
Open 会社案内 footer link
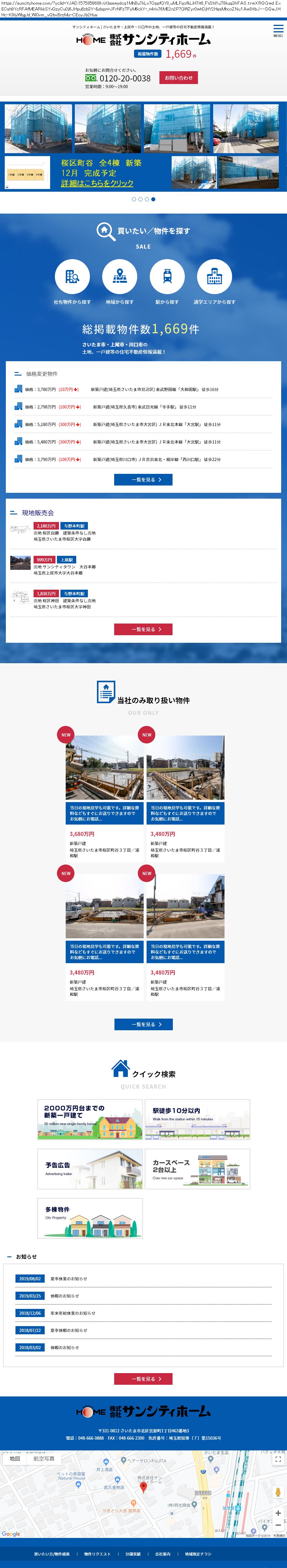(163, 1554)
